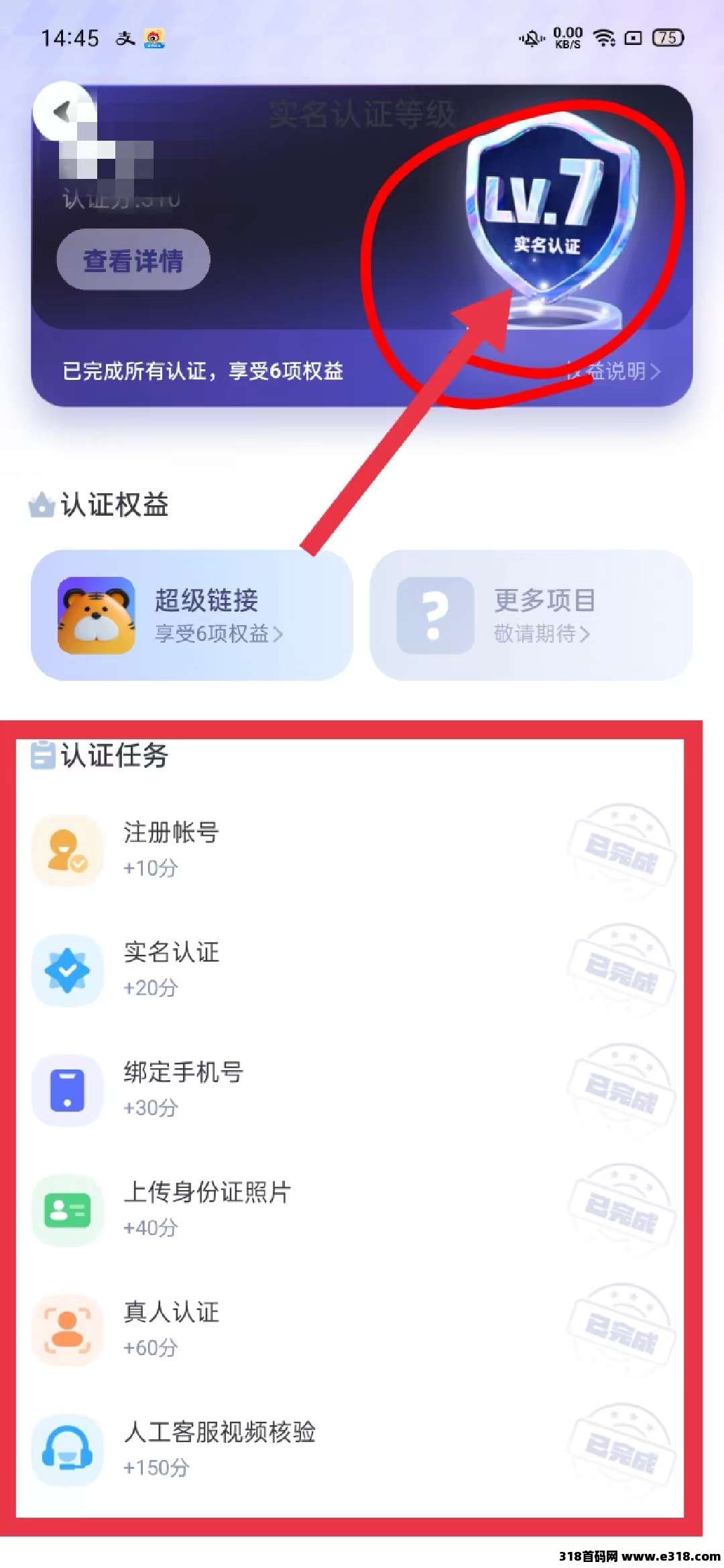Open the 更多项目 card

pos(531,615)
